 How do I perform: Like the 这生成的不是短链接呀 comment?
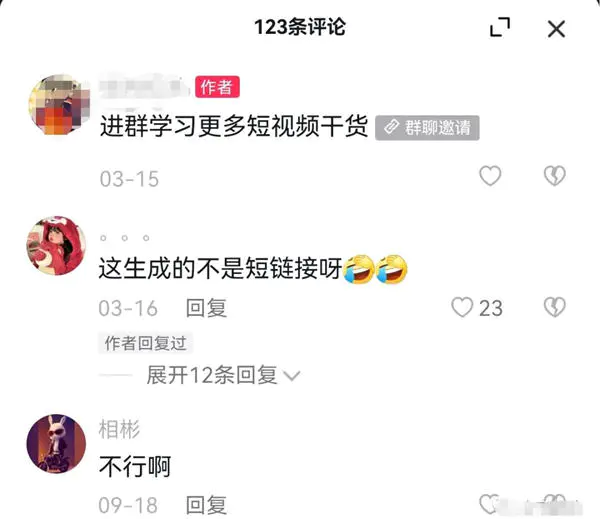[x=462, y=307]
